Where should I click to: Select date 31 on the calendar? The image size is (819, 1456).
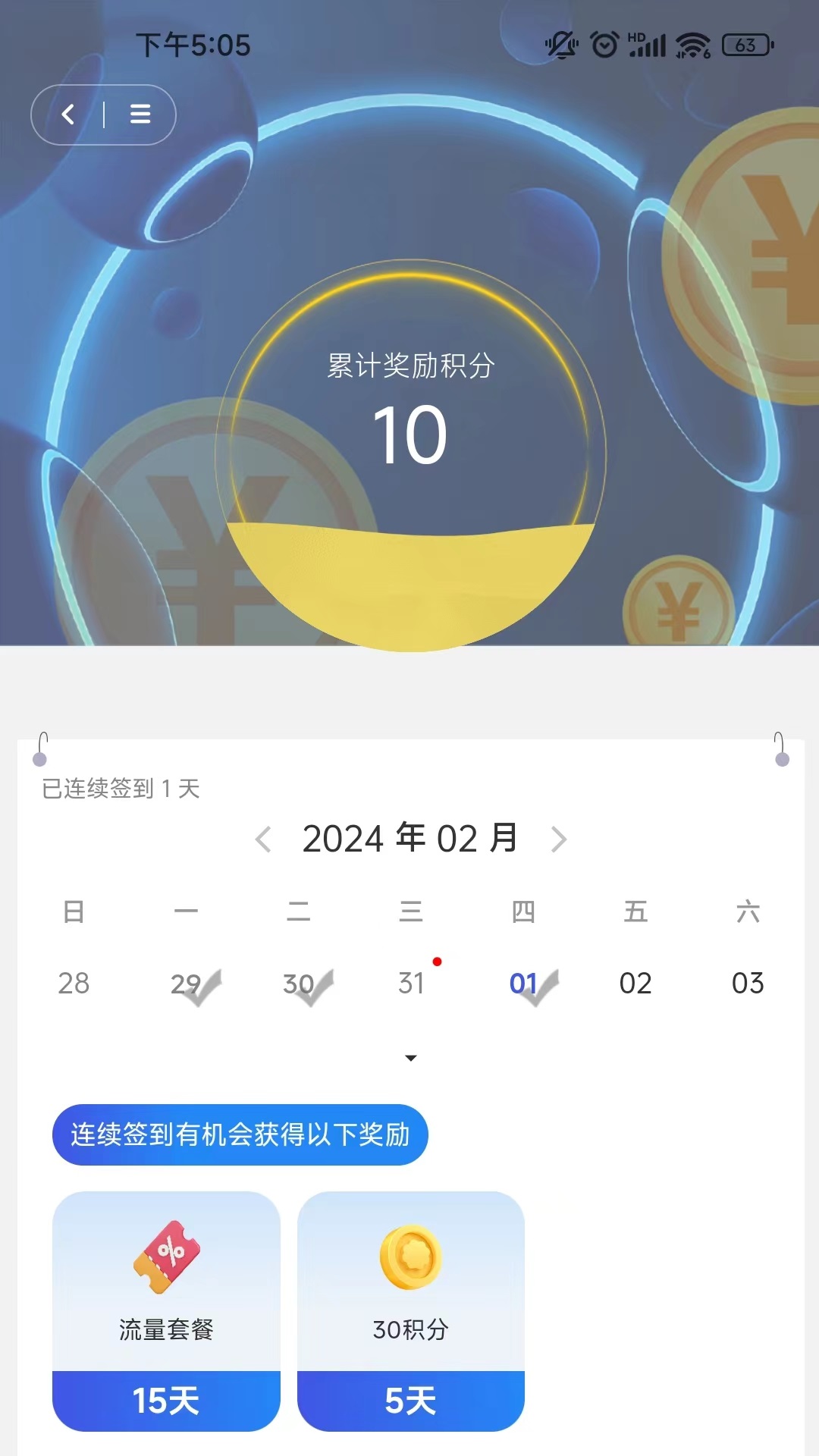coord(411,984)
